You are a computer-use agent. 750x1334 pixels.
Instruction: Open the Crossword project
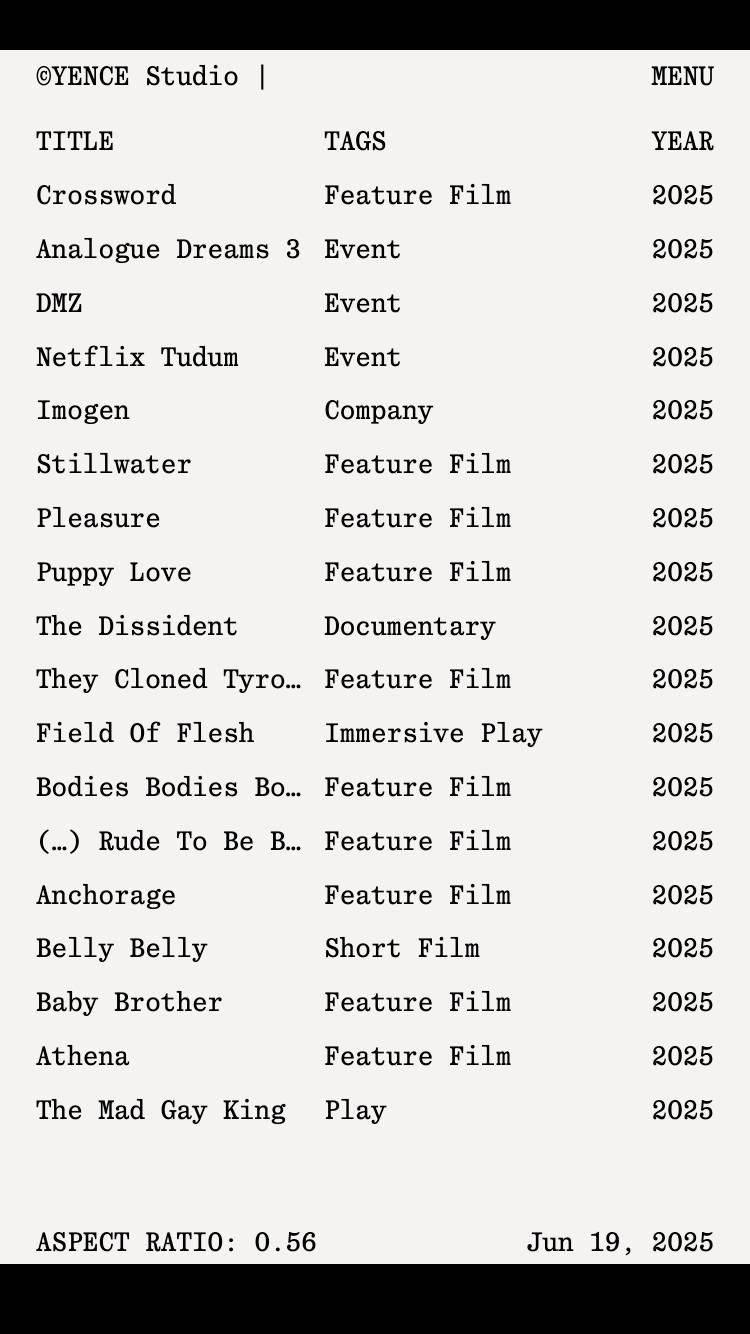(375, 195)
